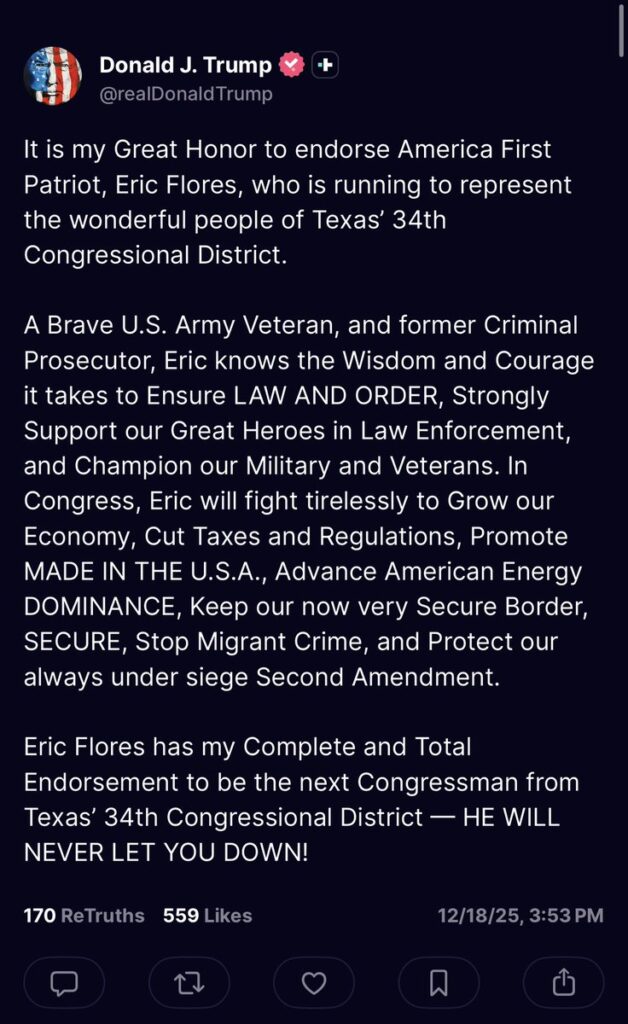Open Donald J. Trump's profile picture
Screen dimensions: 628x1024
pos(52,77)
